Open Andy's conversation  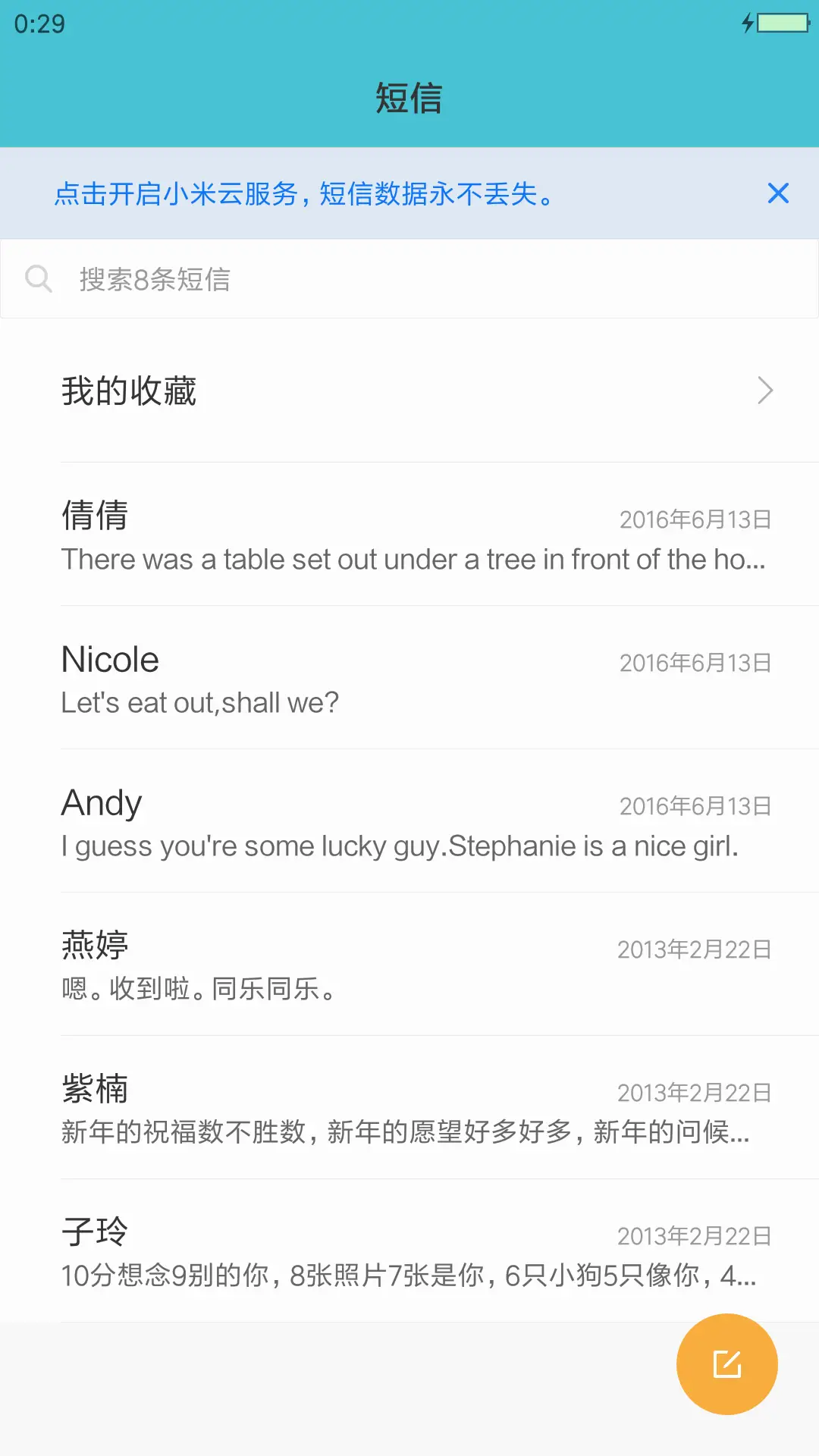409,823
